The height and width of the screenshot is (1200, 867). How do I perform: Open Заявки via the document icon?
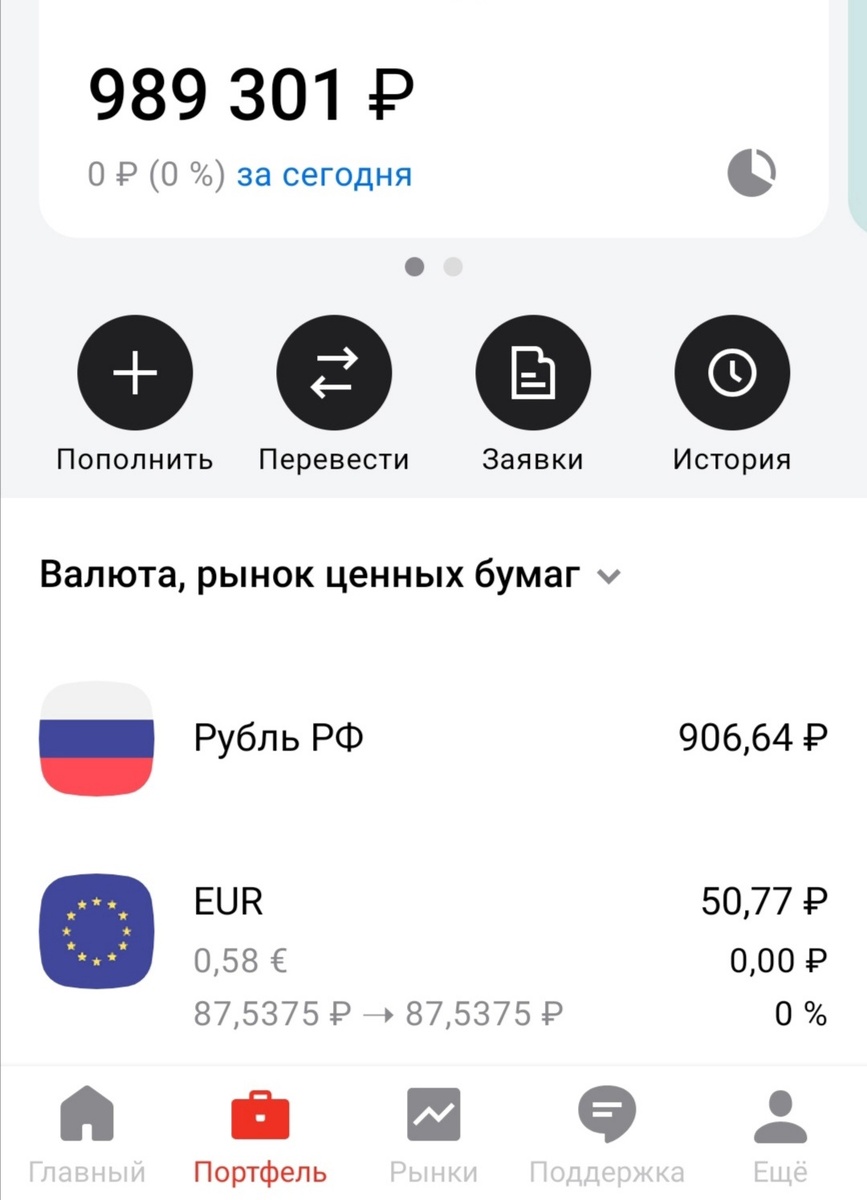pos(533,371)
